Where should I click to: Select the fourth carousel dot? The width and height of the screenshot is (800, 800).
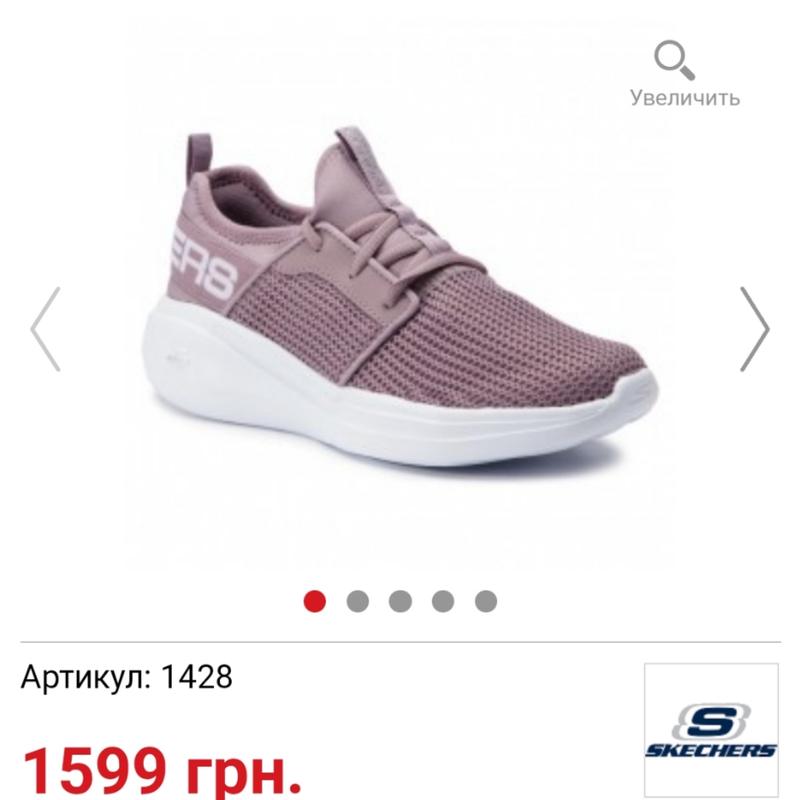point(443,601)
